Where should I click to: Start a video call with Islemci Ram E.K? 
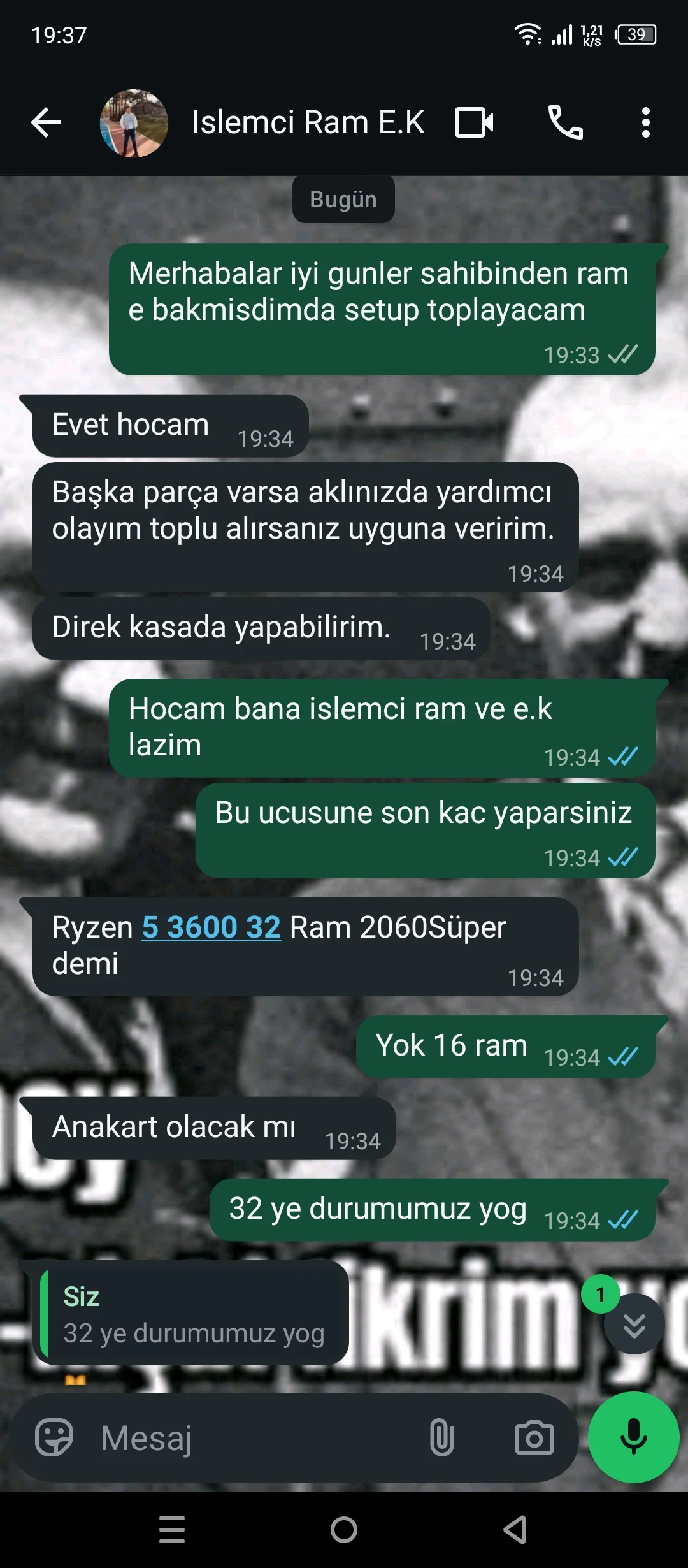[474, 122]
